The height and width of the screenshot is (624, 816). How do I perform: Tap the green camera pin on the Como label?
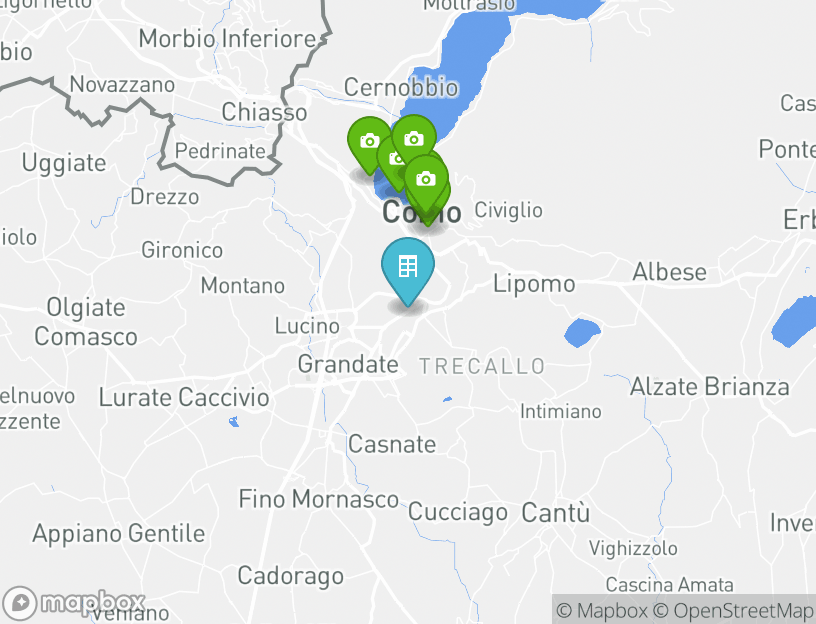tap(426, 180)
